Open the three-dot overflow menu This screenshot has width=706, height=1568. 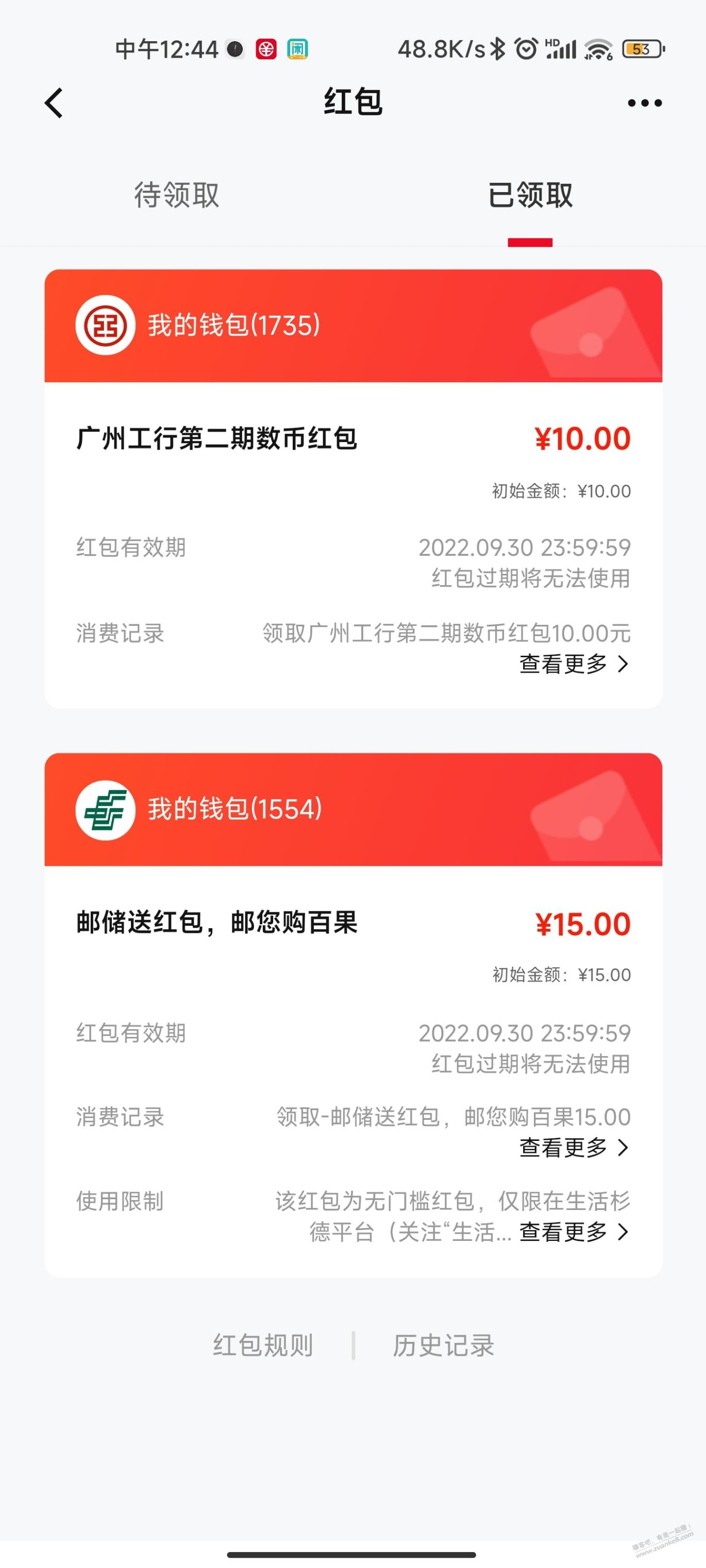point(645,103)
